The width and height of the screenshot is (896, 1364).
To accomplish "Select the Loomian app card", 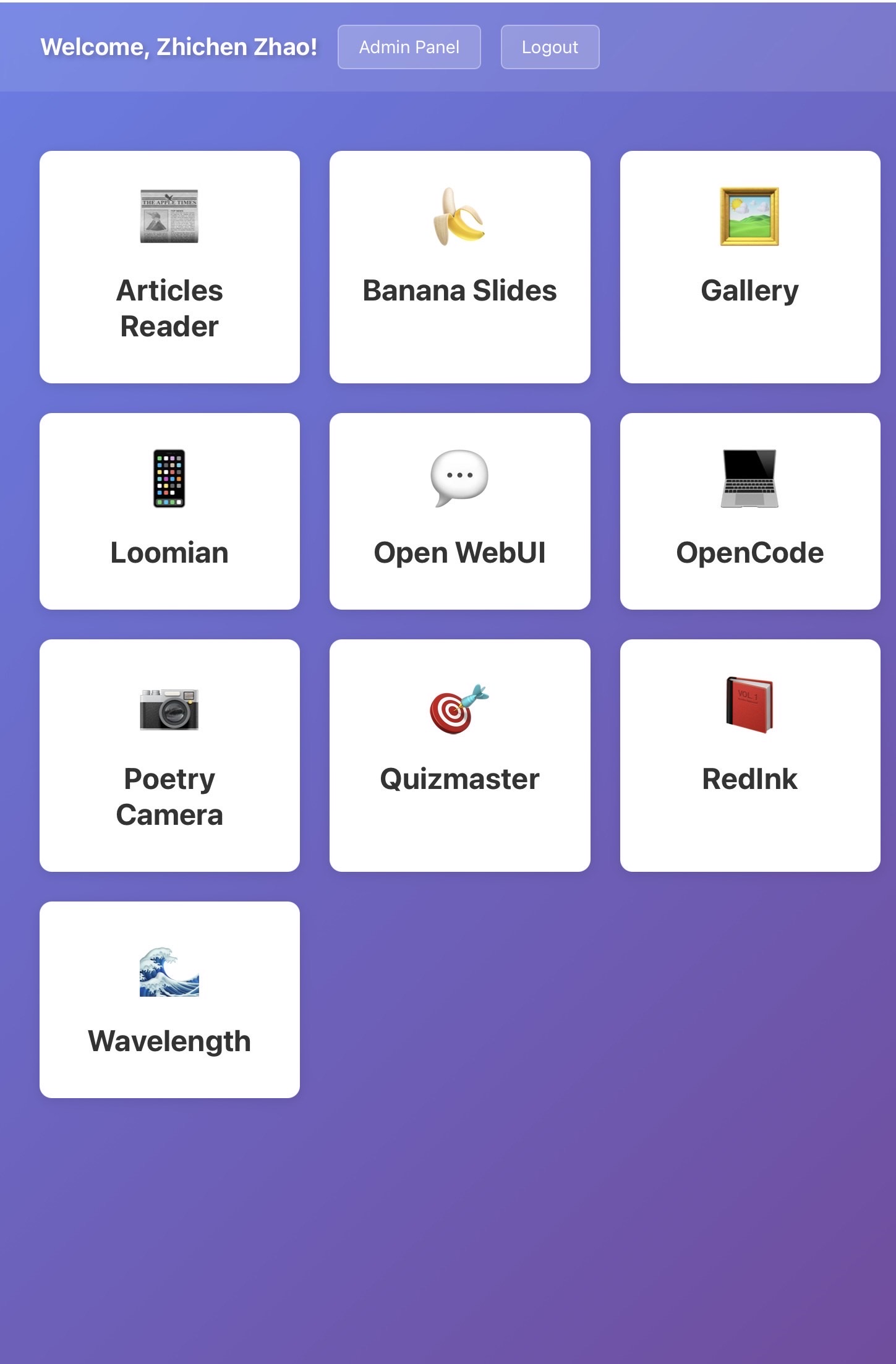I will [x=169, y=511].
